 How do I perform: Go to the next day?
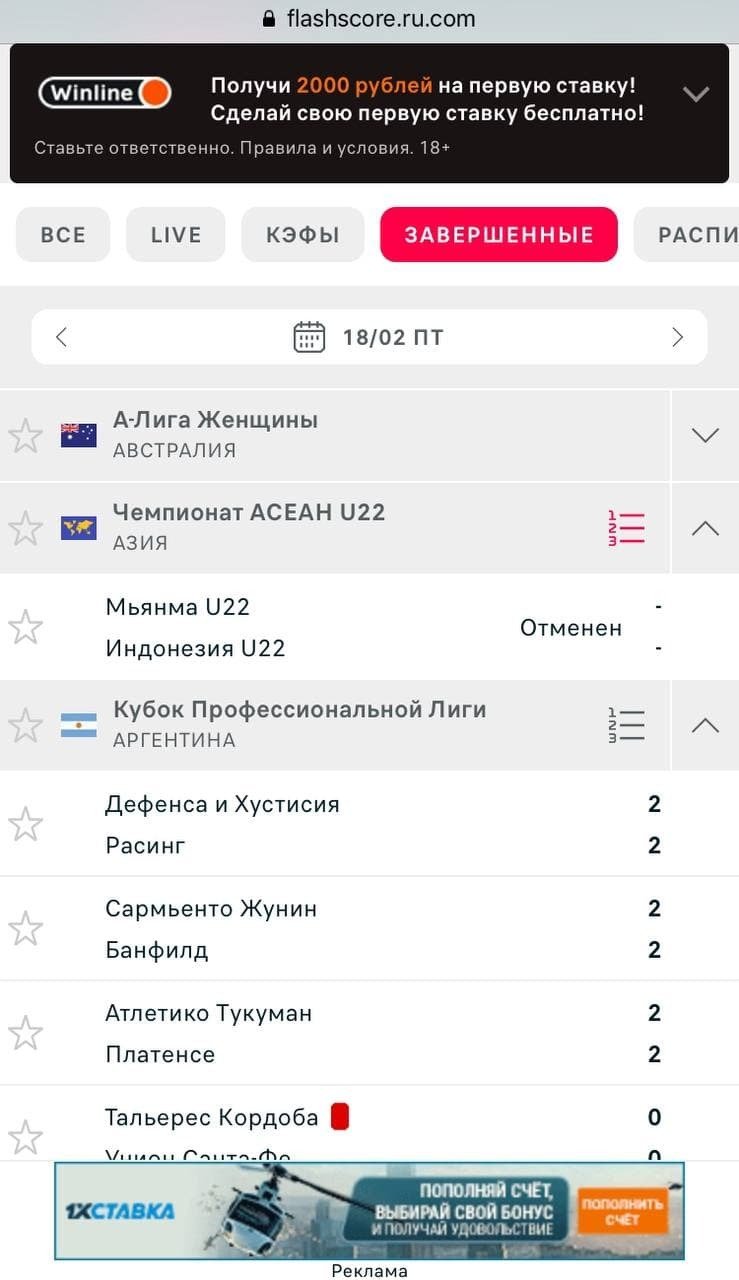[677, 337]
